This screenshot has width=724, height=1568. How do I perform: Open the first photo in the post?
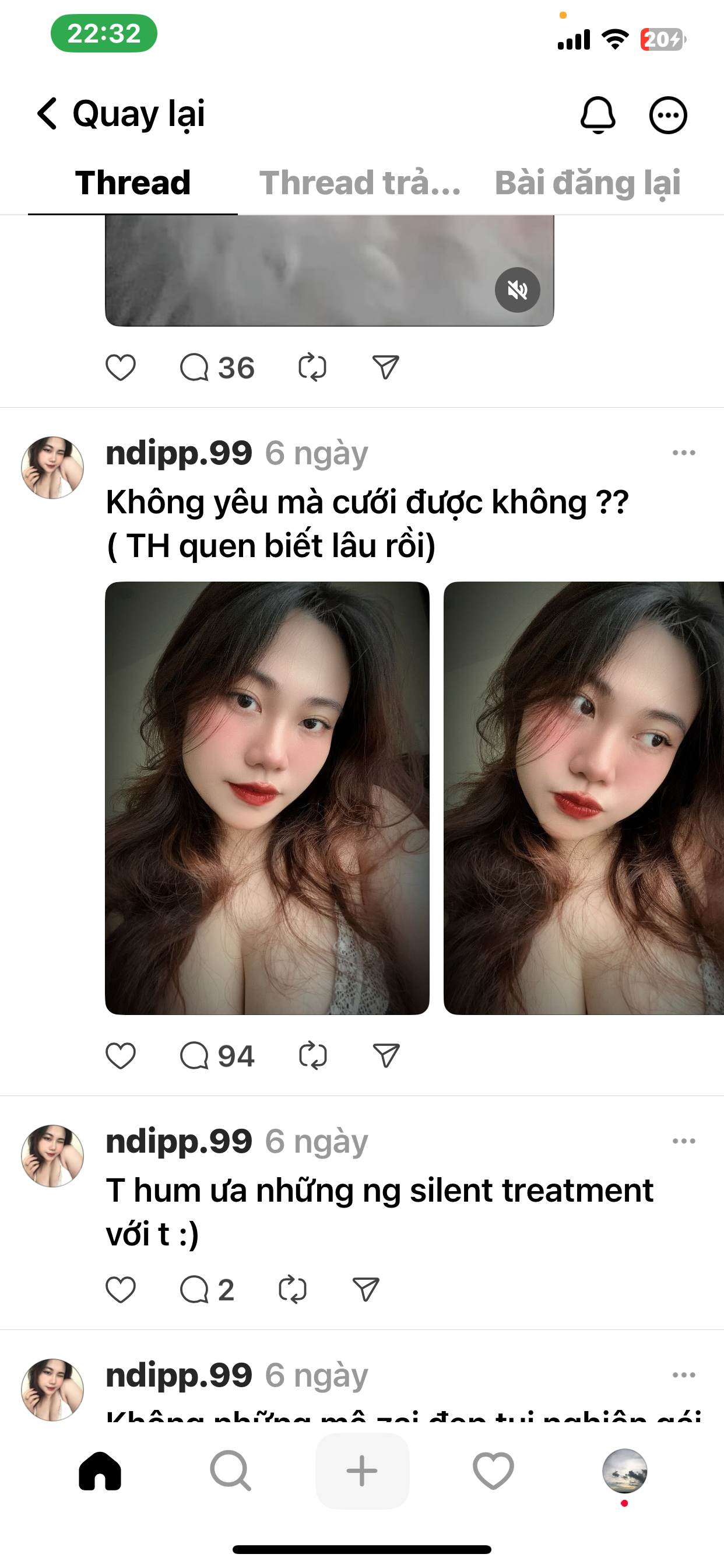[x=267, y=798]
